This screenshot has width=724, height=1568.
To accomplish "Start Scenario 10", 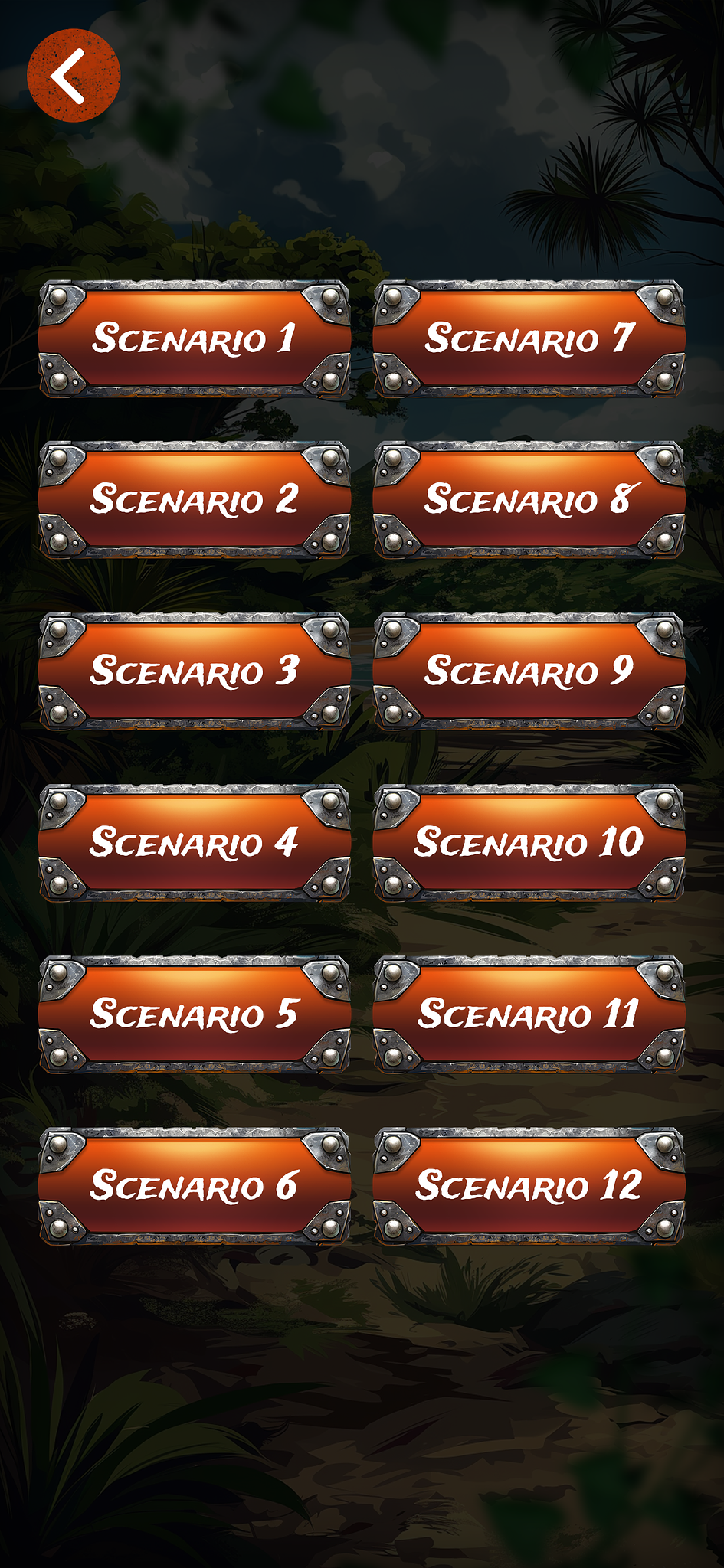I will tap(529, 842).
